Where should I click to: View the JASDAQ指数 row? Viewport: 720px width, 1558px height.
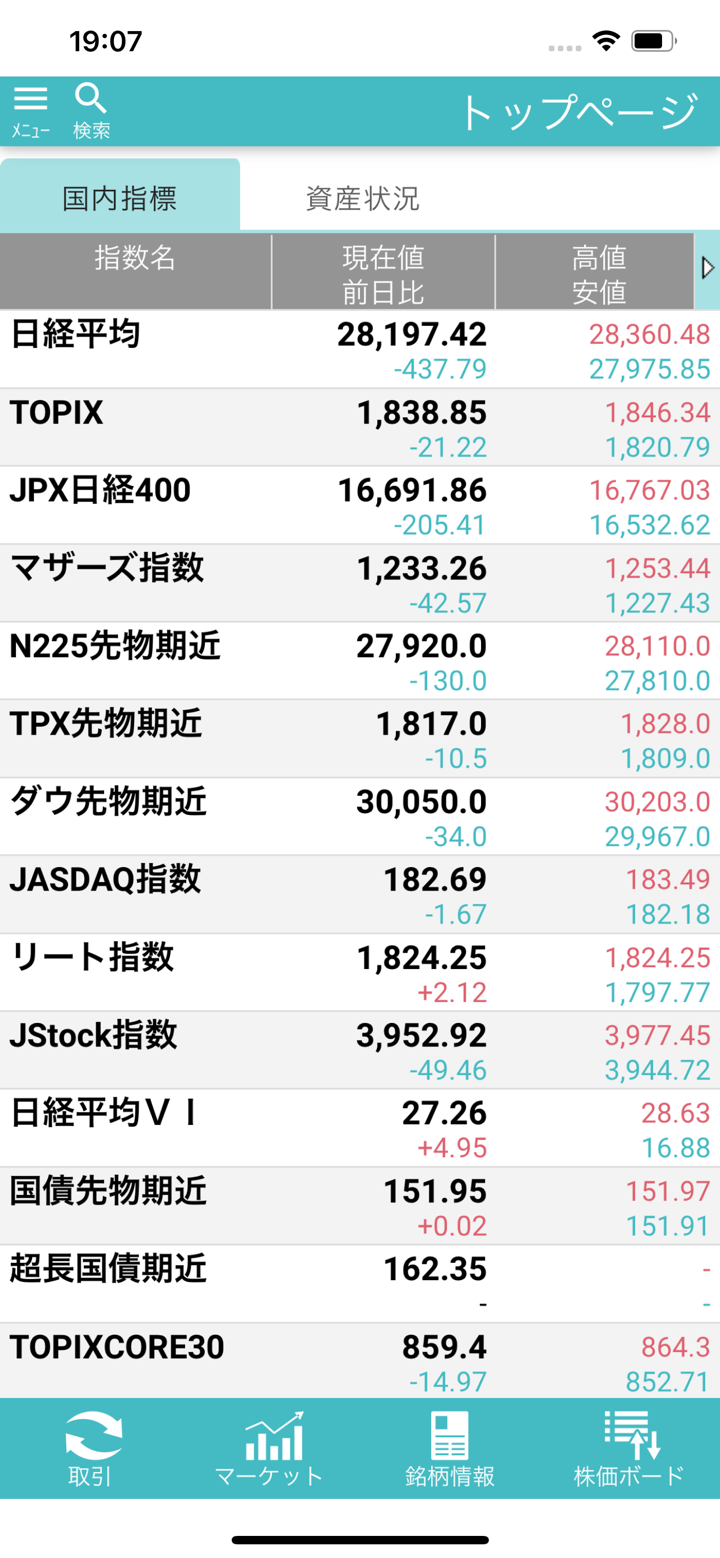point(360,895)
